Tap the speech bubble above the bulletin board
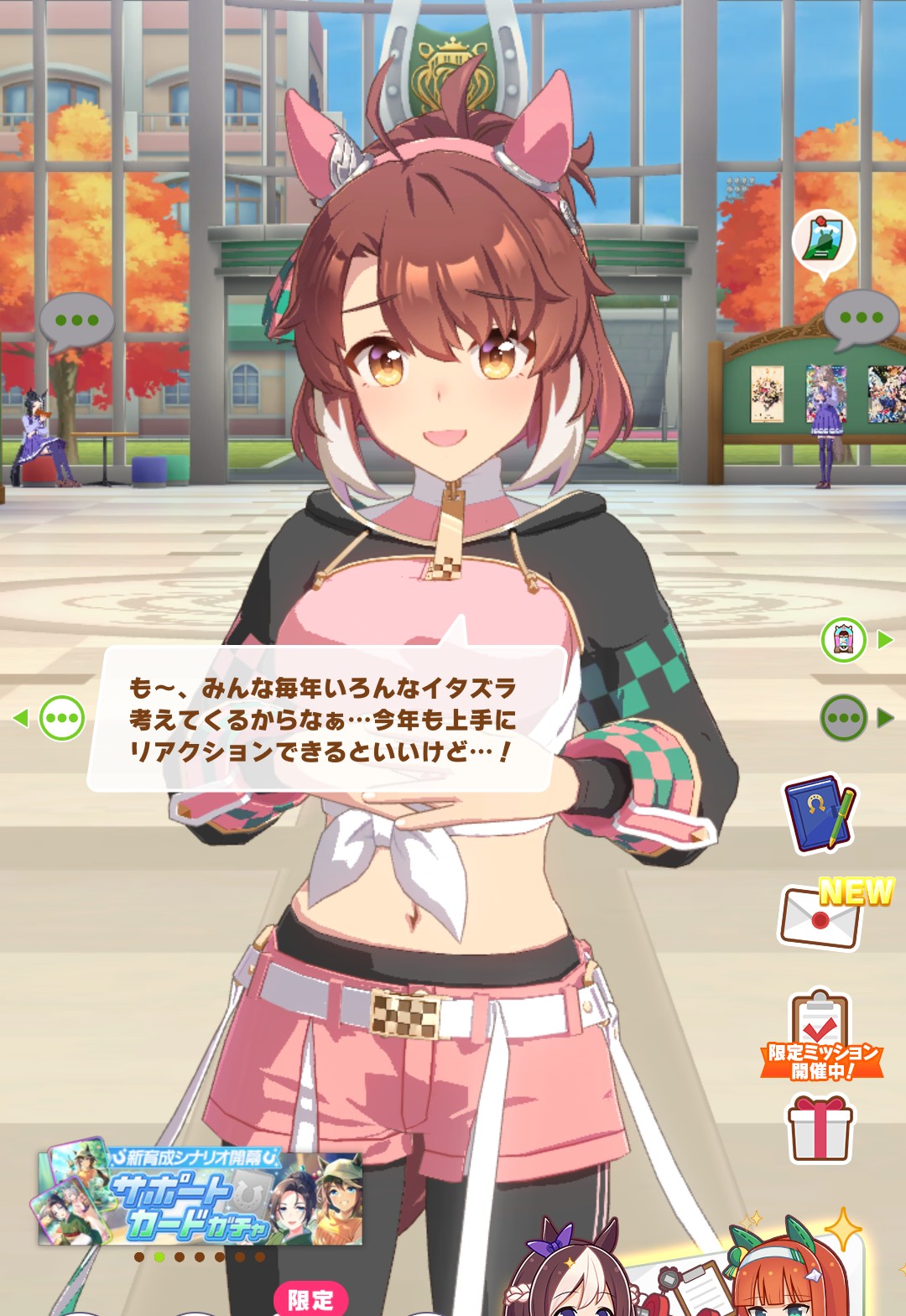The image size is (906, 1316). coord(861,319)
